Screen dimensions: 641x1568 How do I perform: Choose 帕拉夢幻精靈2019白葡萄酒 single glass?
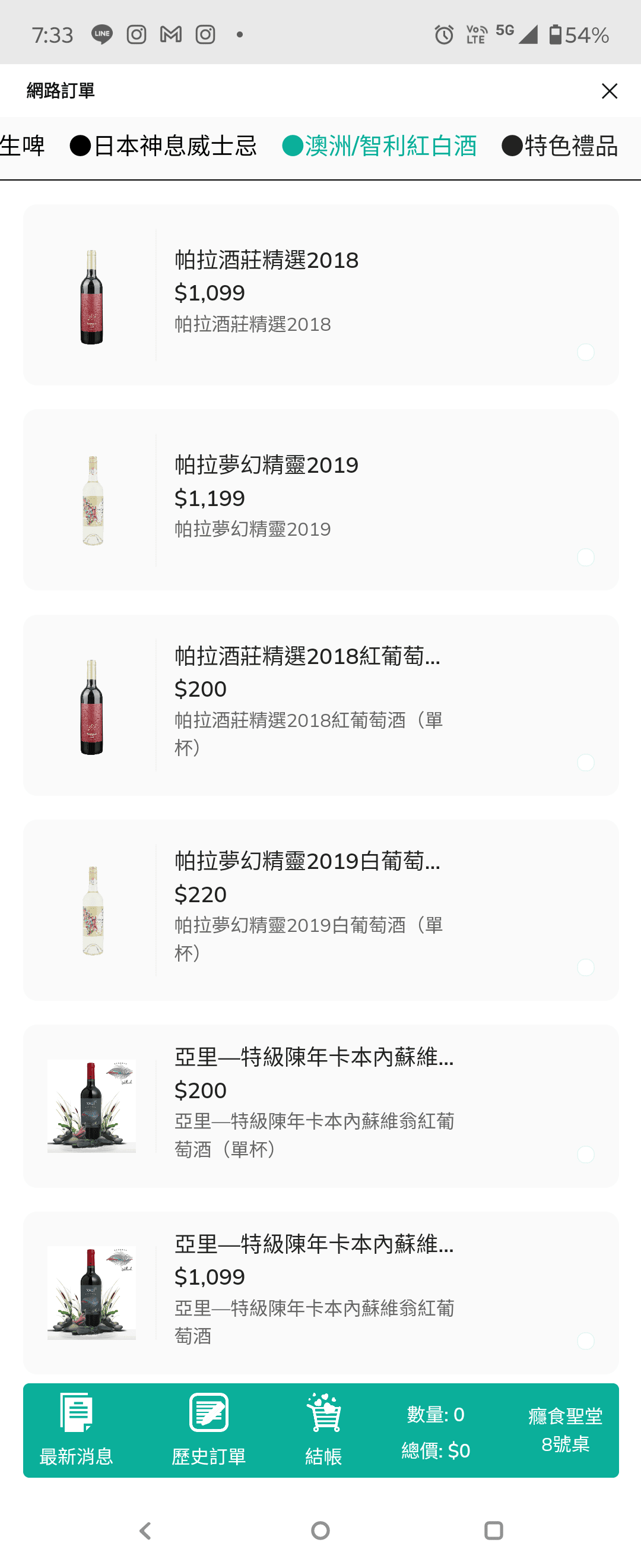320,910
